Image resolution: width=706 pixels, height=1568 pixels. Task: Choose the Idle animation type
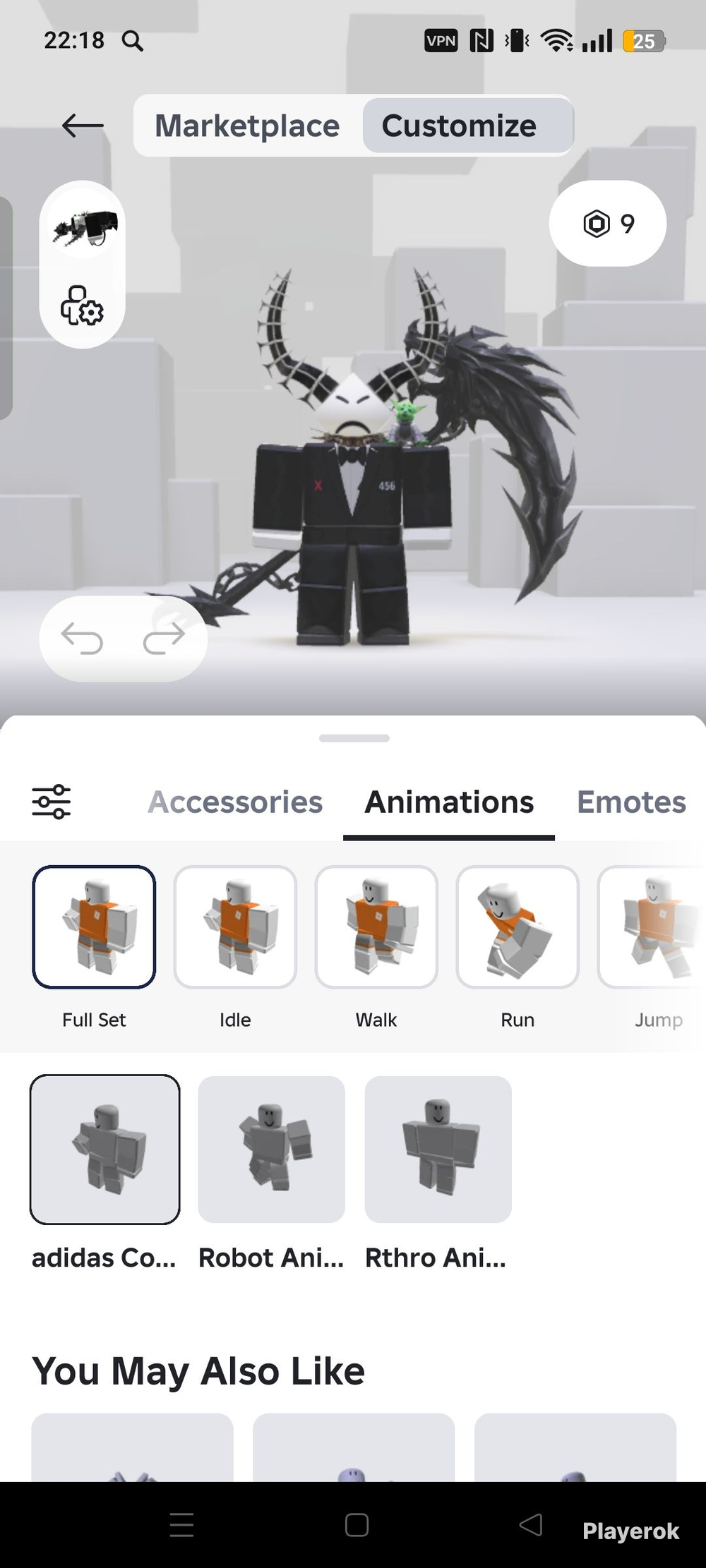(x=235, y=927)
